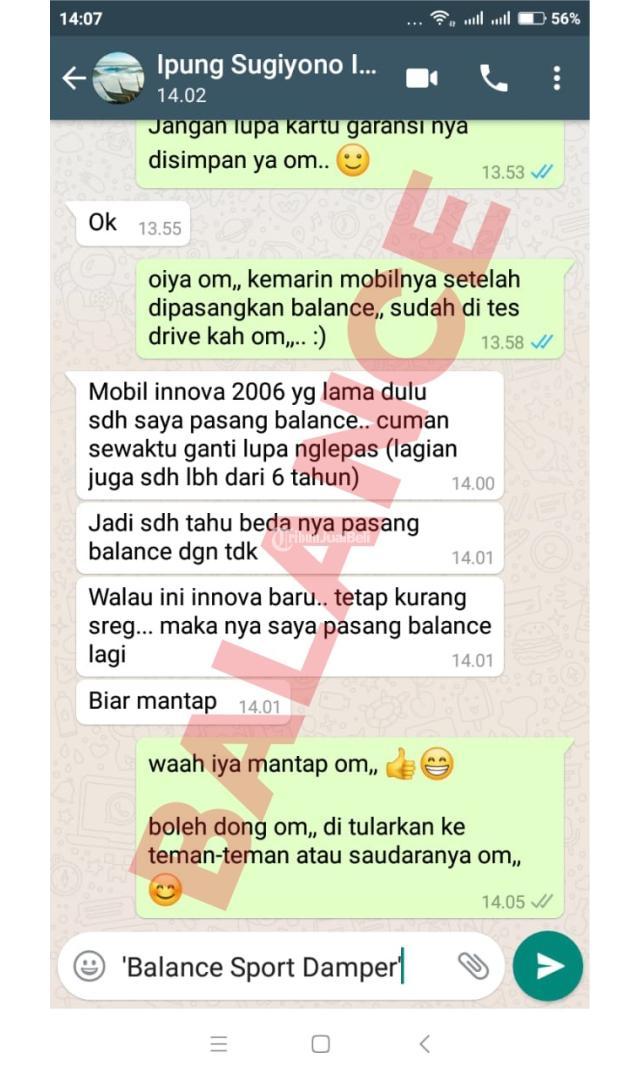Tap the message text field

(x=280, y=967)
